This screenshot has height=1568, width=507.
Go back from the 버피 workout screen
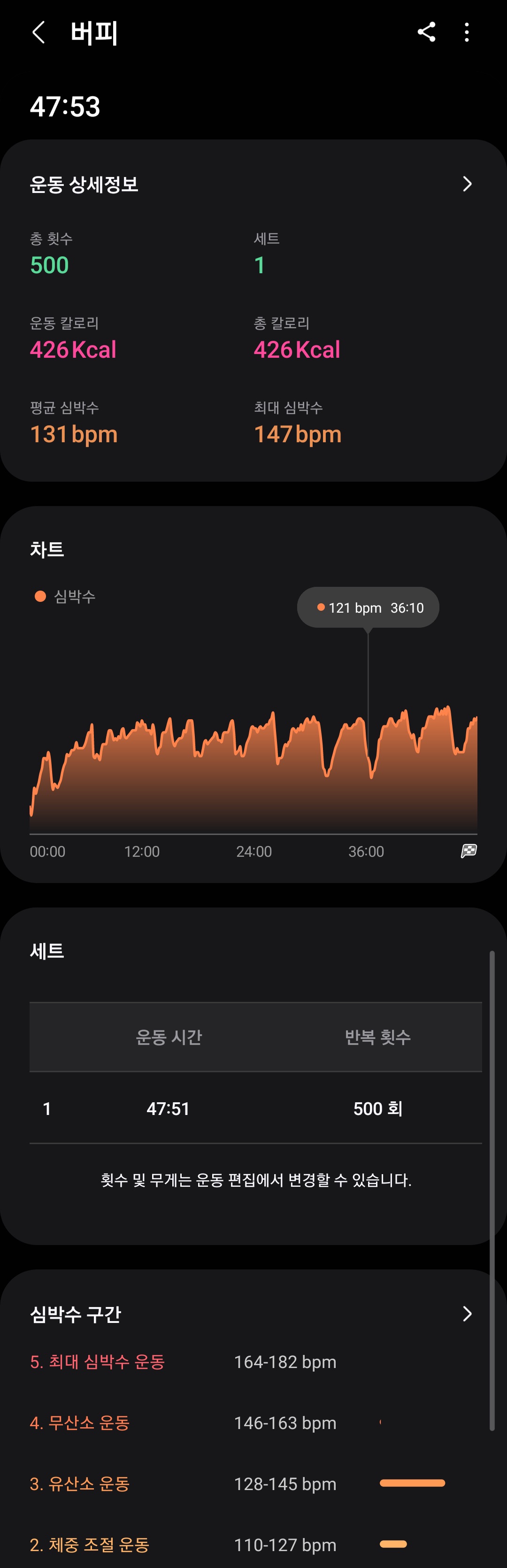click(x=39, y=32)
